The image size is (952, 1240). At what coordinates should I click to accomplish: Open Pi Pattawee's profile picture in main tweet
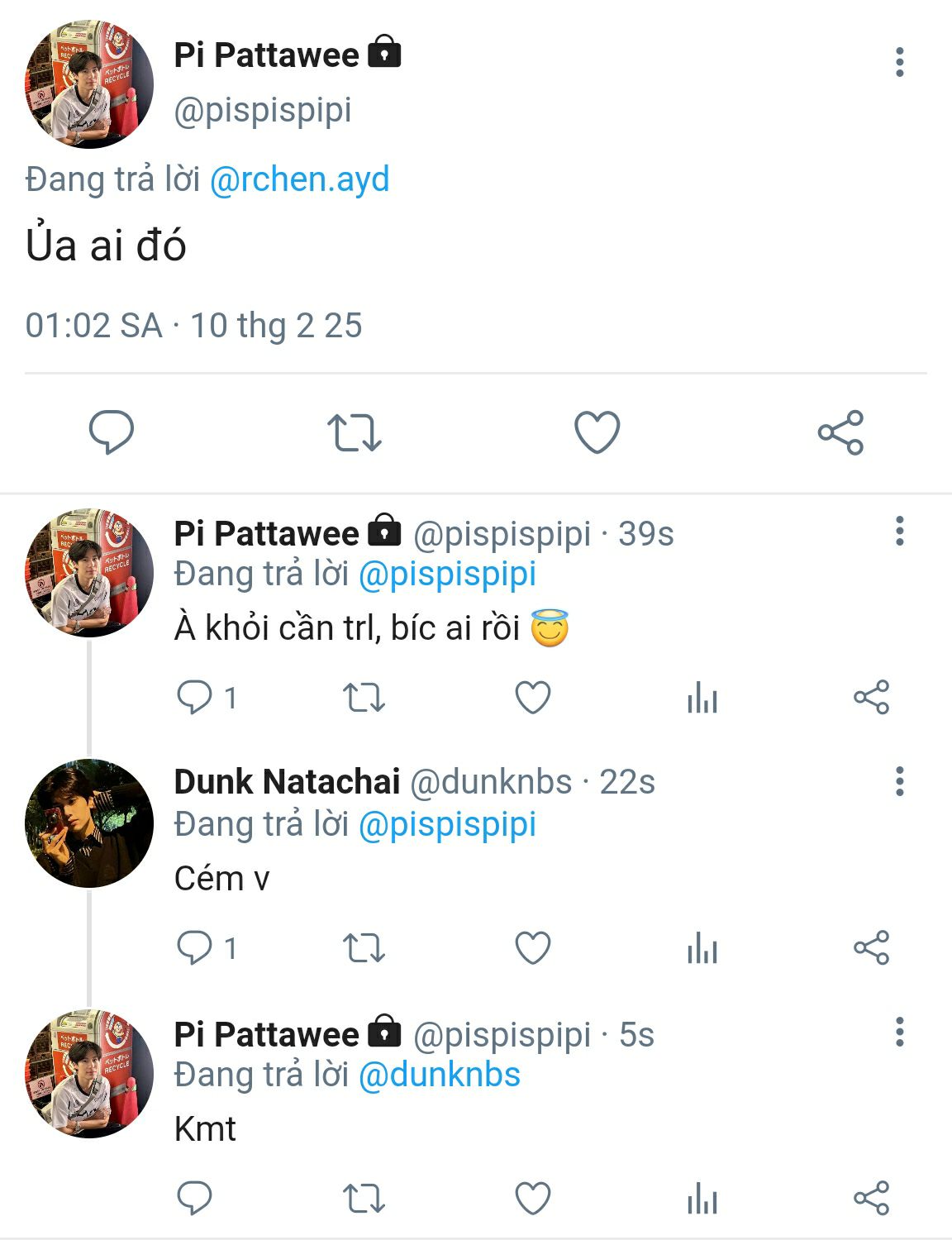tap(89, 84)
